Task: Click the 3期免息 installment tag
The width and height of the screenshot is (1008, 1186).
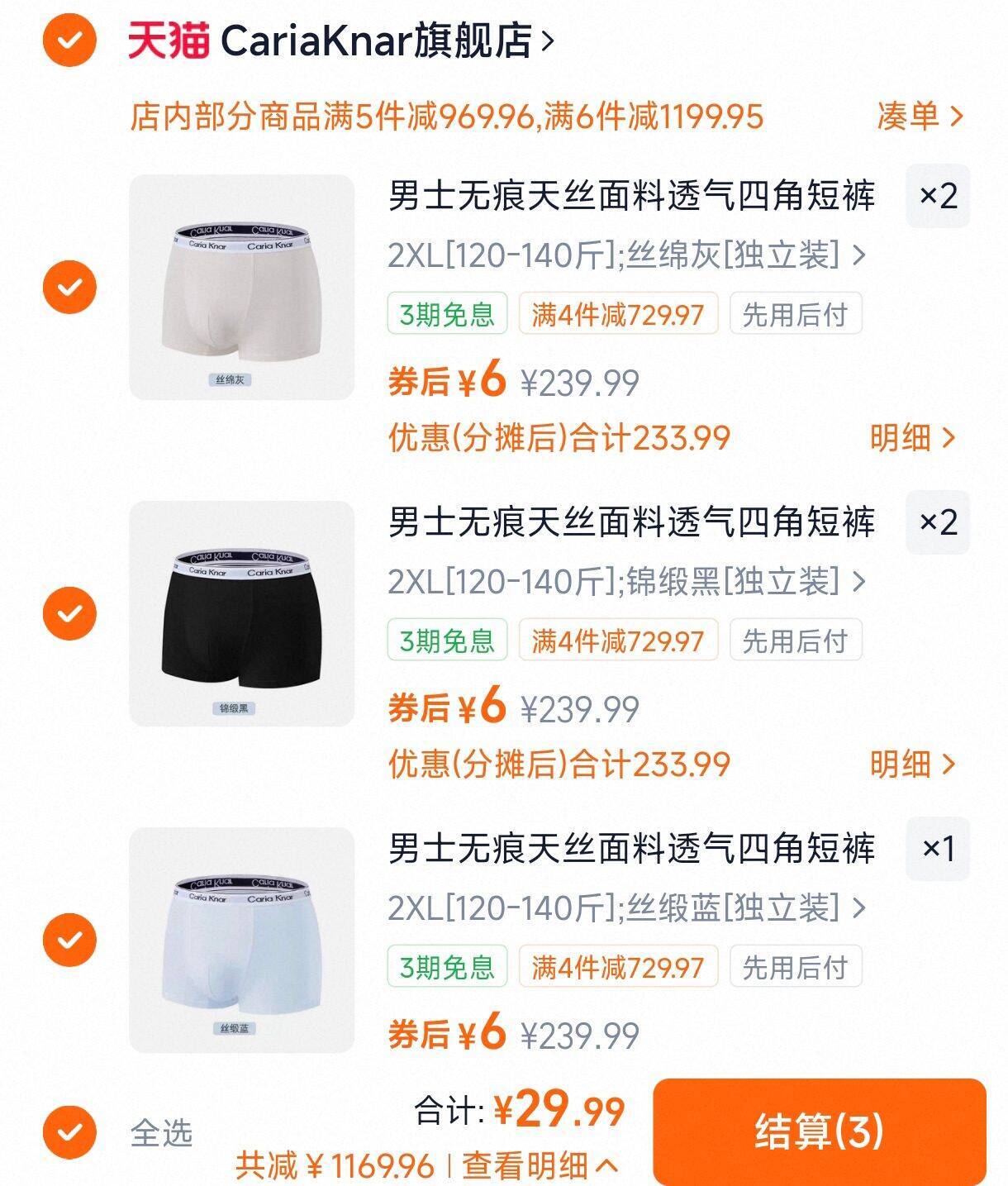Action: 447,313
